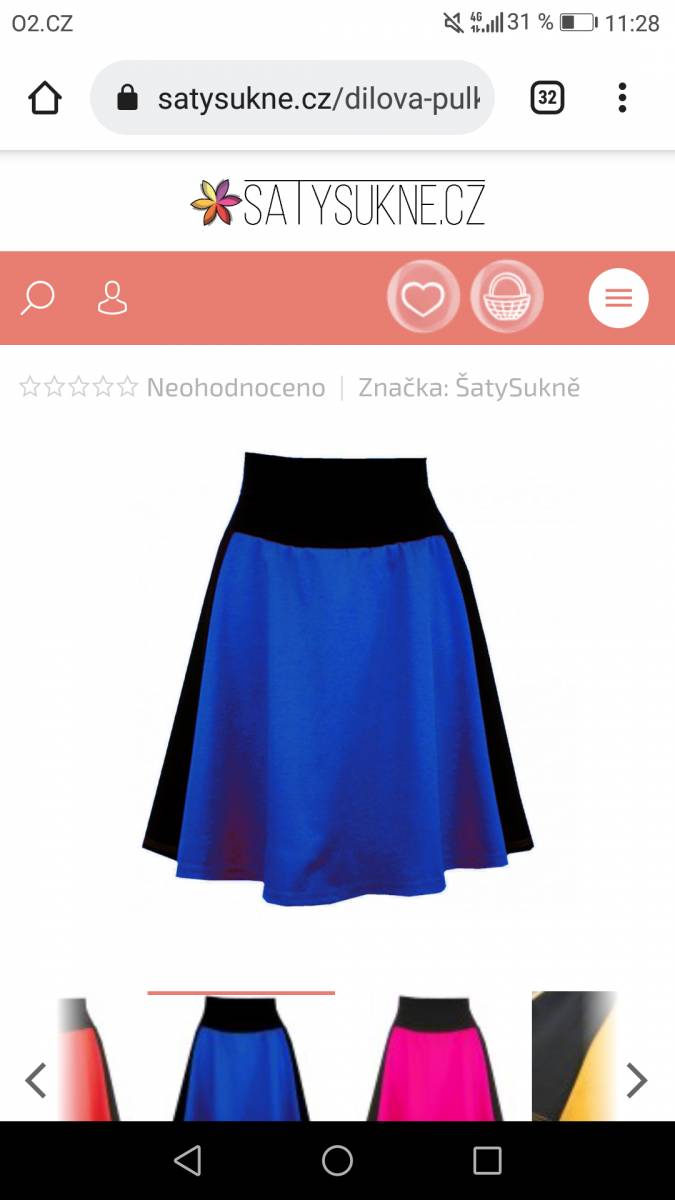Open the shopping basket
The height and width of the screenshot is (1200, 675).
507,297
